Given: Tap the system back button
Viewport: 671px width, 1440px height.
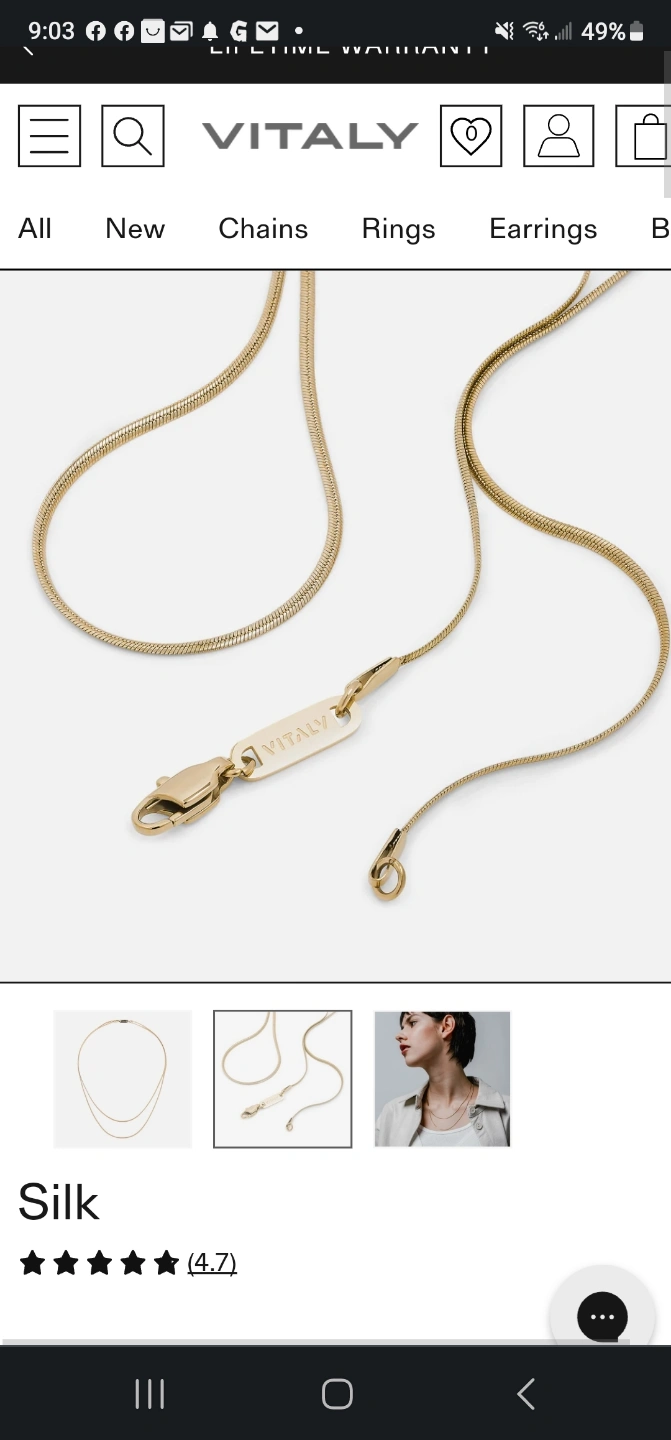Looking at the screenshot, I should pos(526,1394).
